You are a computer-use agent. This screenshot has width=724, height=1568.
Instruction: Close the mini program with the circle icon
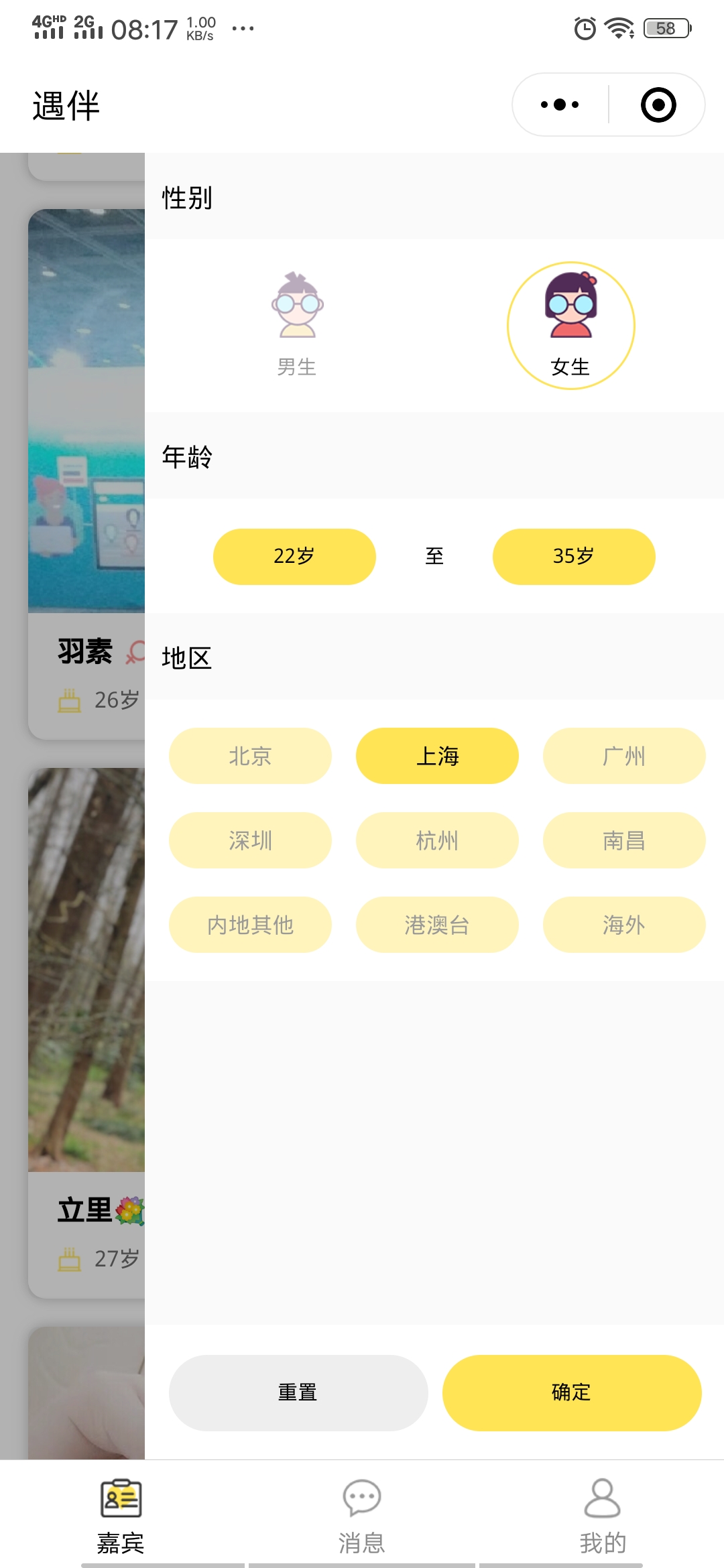tap(658, 105)
